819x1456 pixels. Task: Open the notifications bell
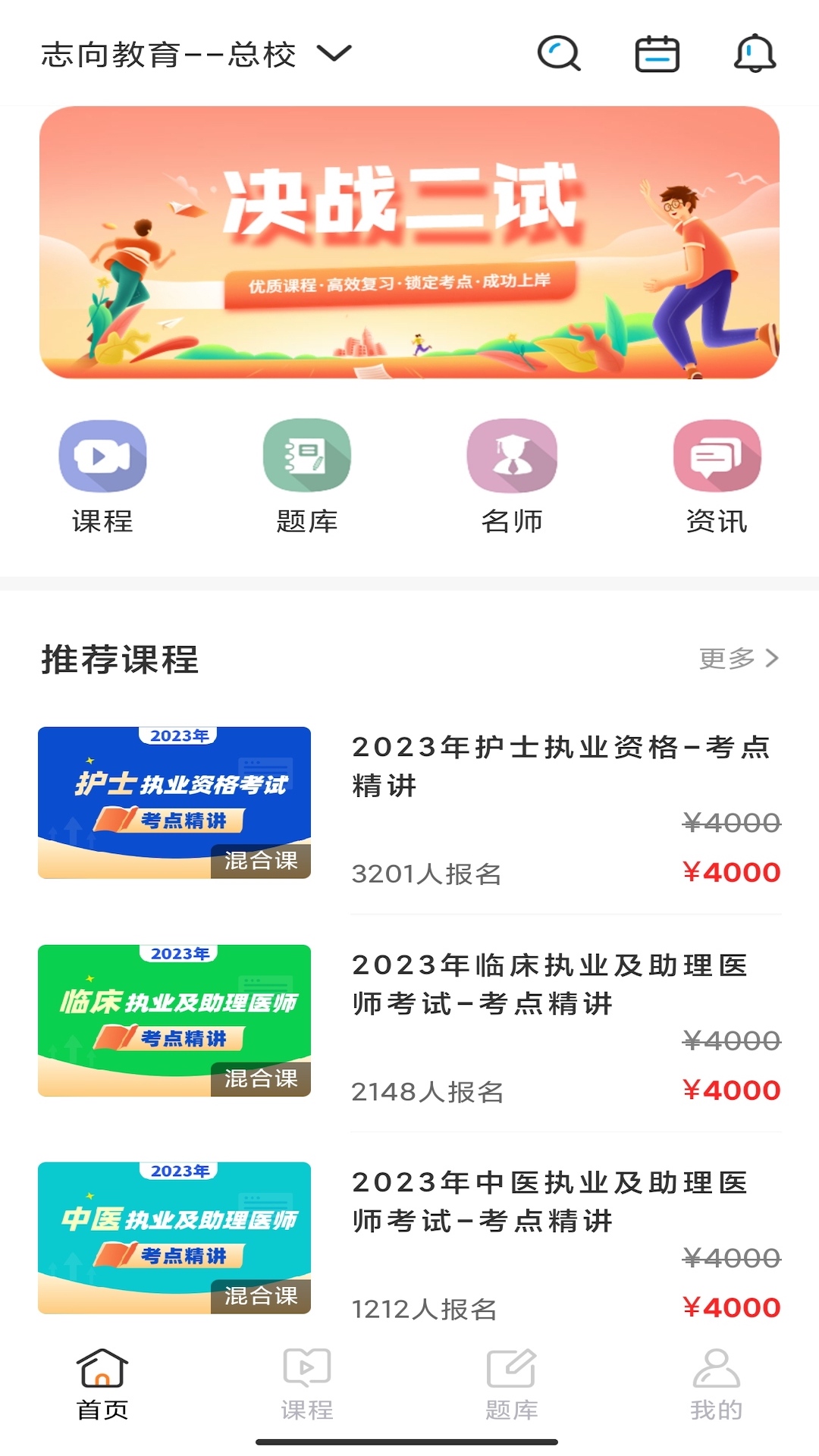755,55
